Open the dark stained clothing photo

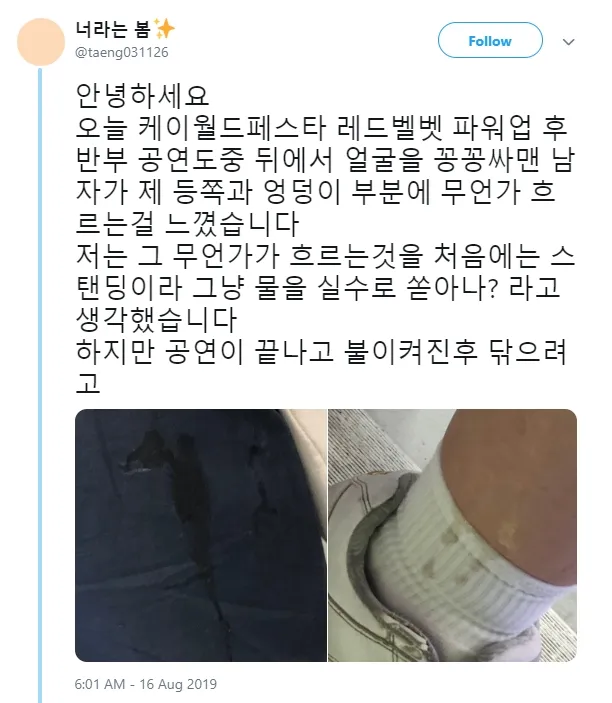pos(202,535)
